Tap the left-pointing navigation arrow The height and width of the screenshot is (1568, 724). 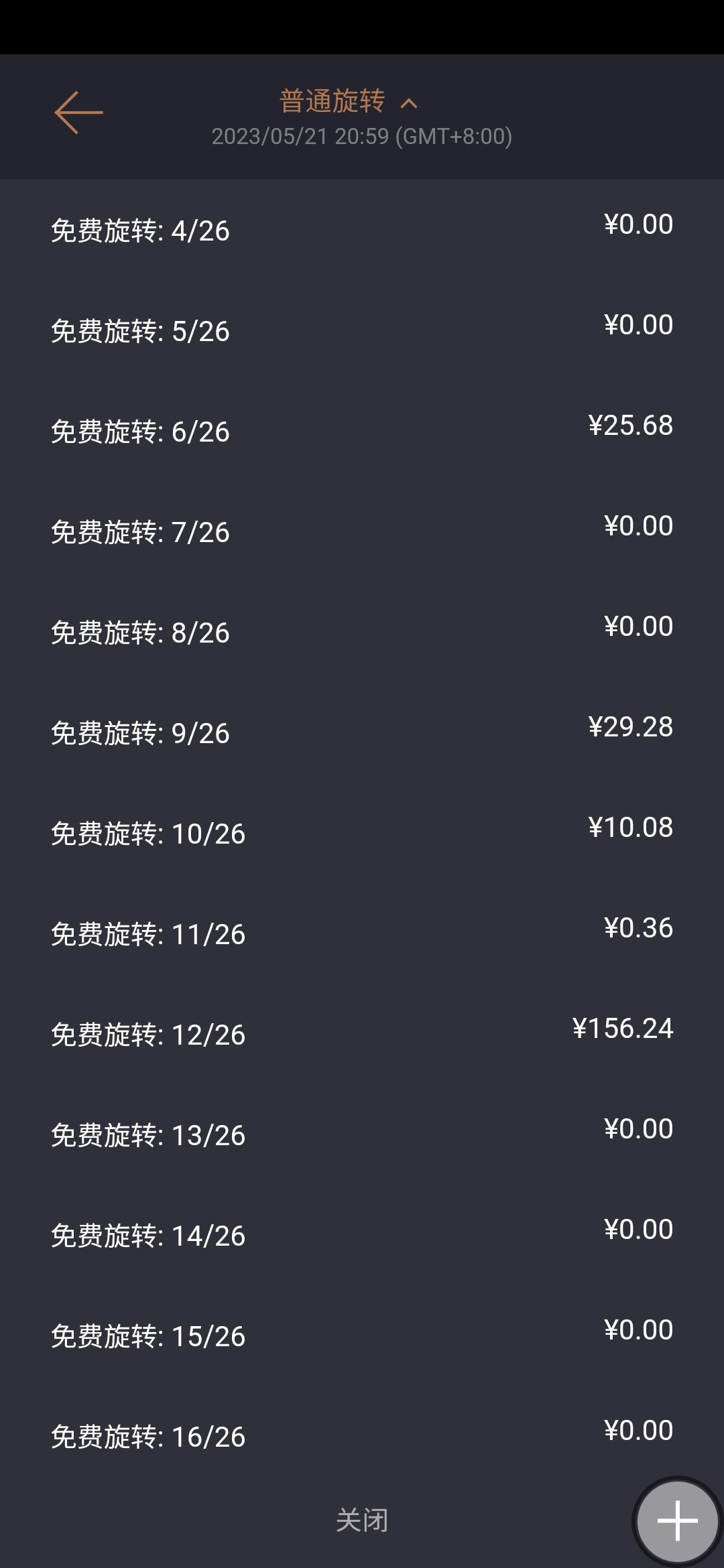click(x=80, y=113)
